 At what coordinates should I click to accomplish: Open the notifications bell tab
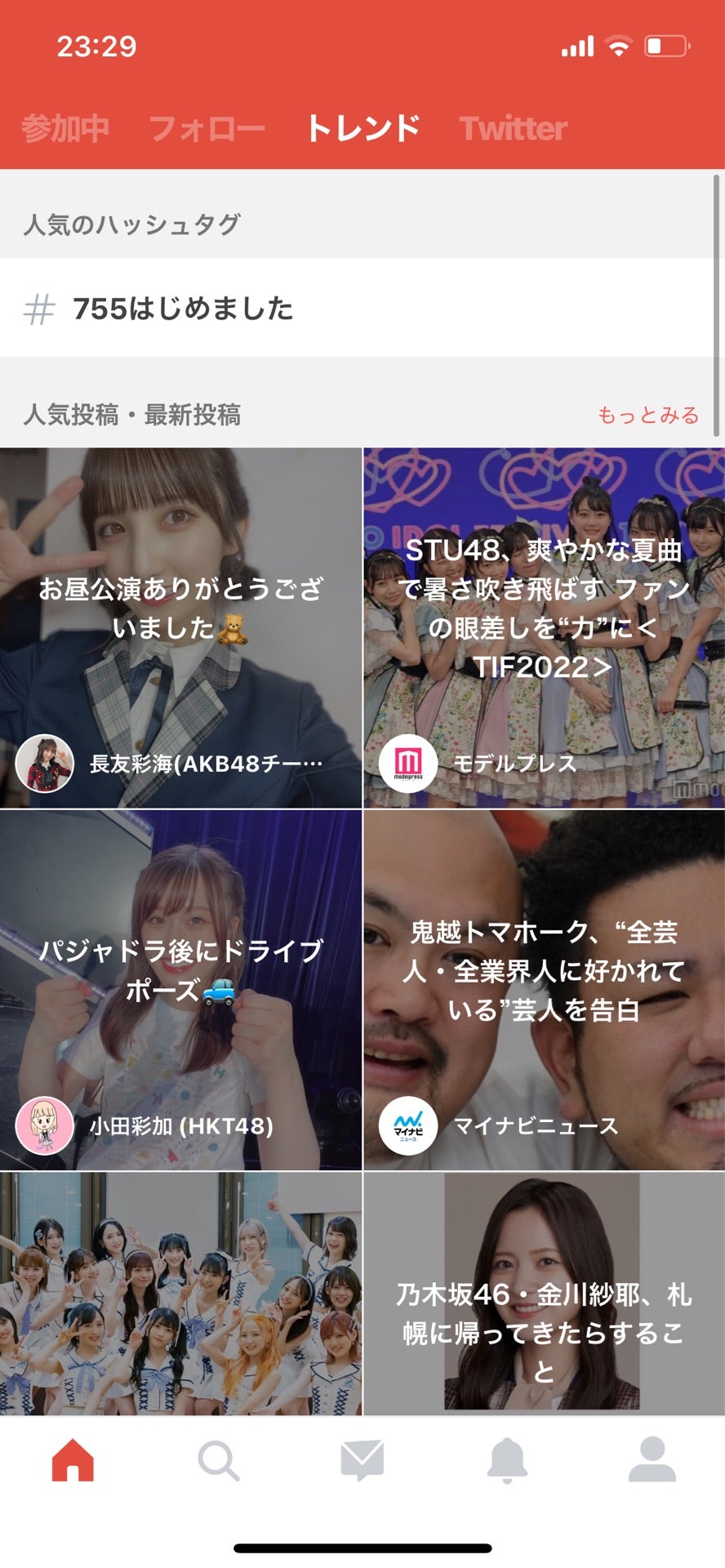click(x=507, y=1460)
